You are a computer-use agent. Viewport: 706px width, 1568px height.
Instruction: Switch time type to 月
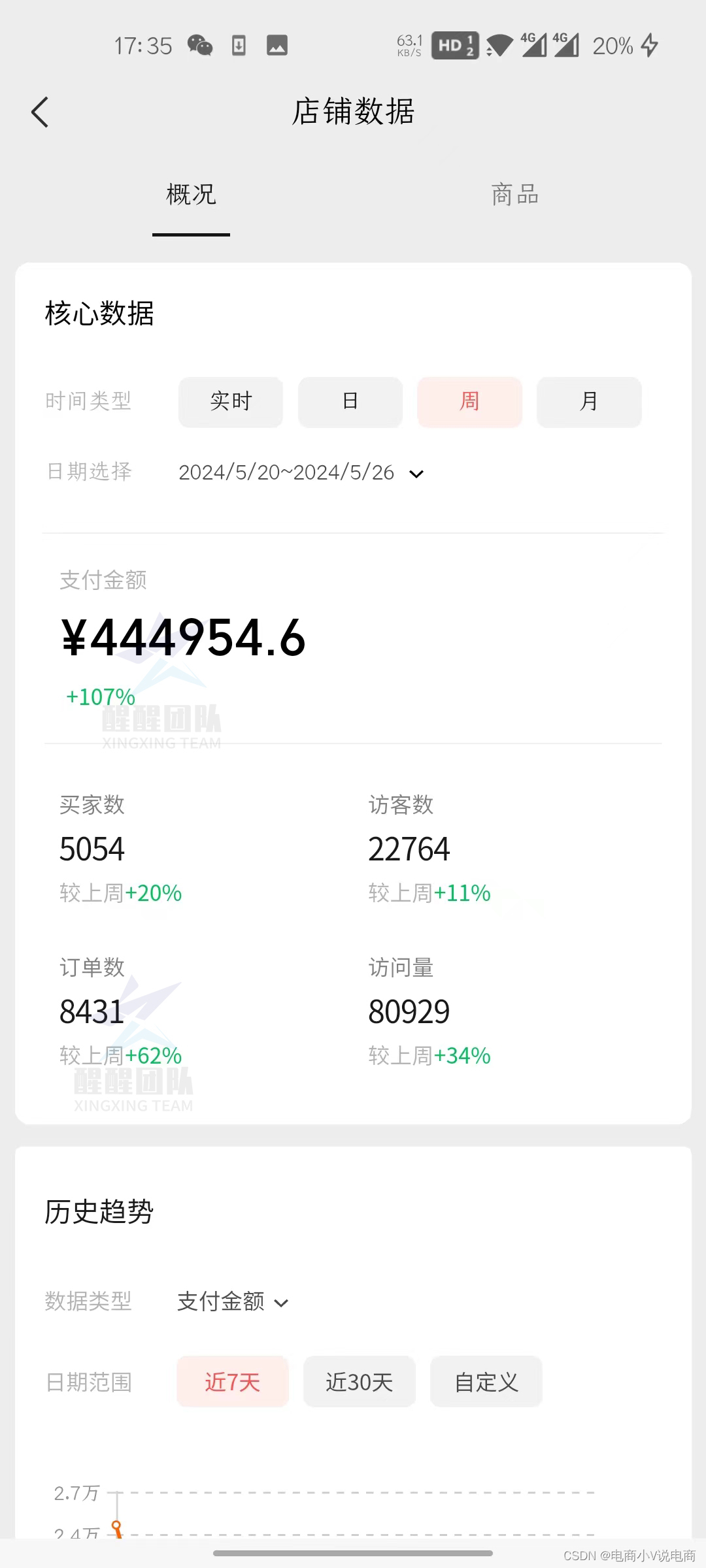(588, 402)
